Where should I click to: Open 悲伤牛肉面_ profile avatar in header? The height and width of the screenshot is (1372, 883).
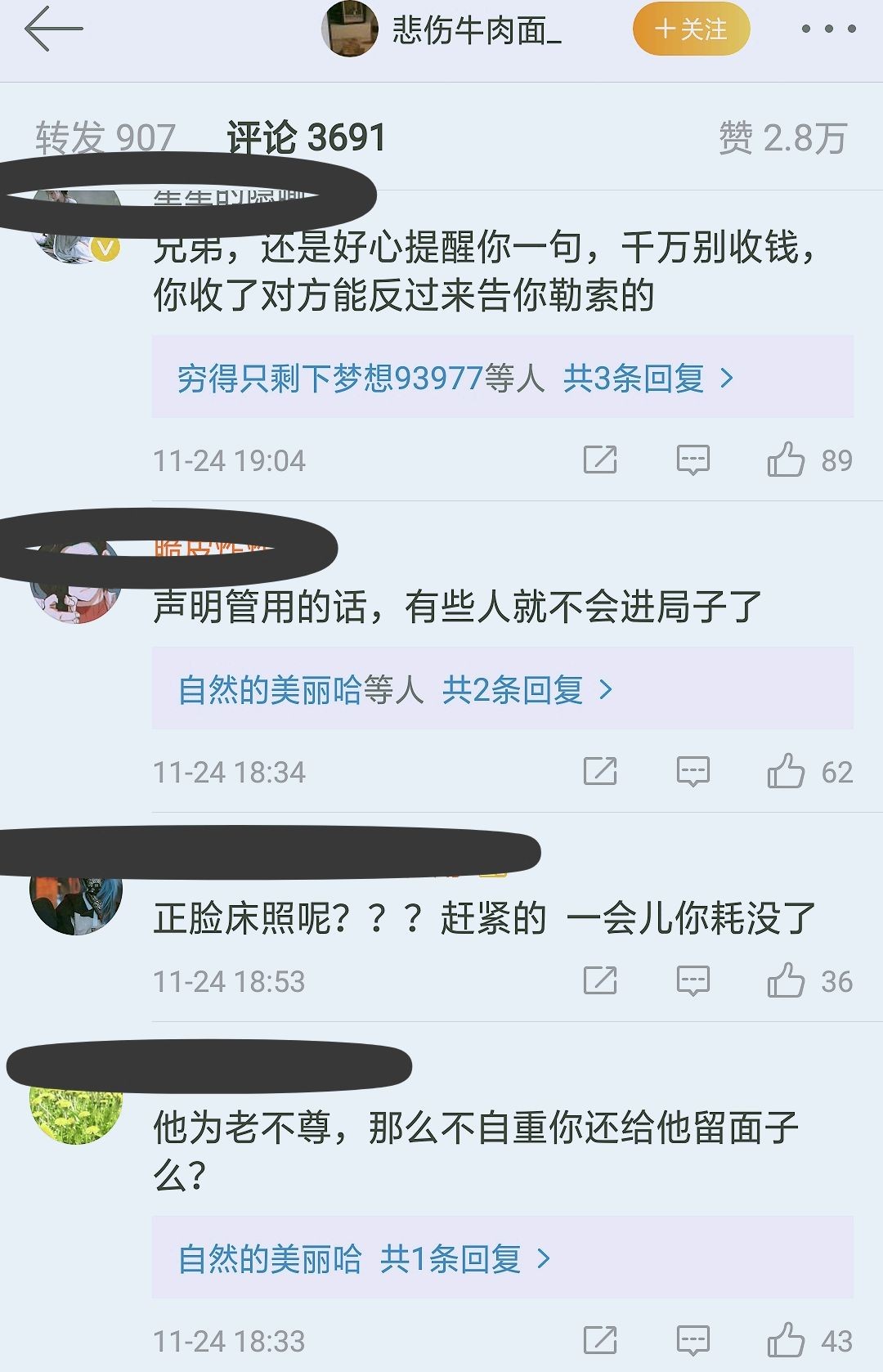pos(351,29)
